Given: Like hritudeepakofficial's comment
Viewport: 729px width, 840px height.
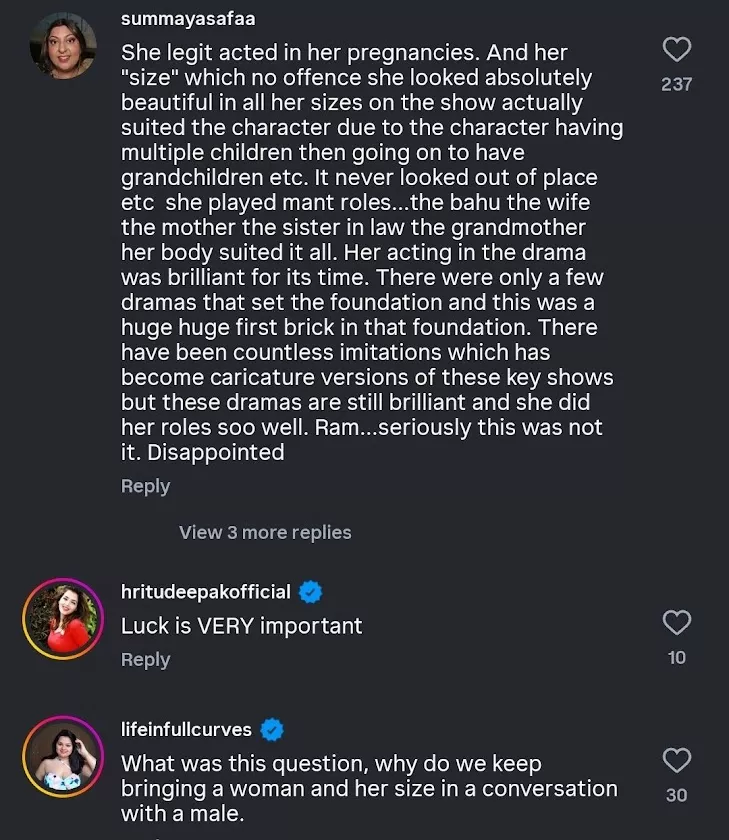Looking at the screenshot, I should [677, 623].
